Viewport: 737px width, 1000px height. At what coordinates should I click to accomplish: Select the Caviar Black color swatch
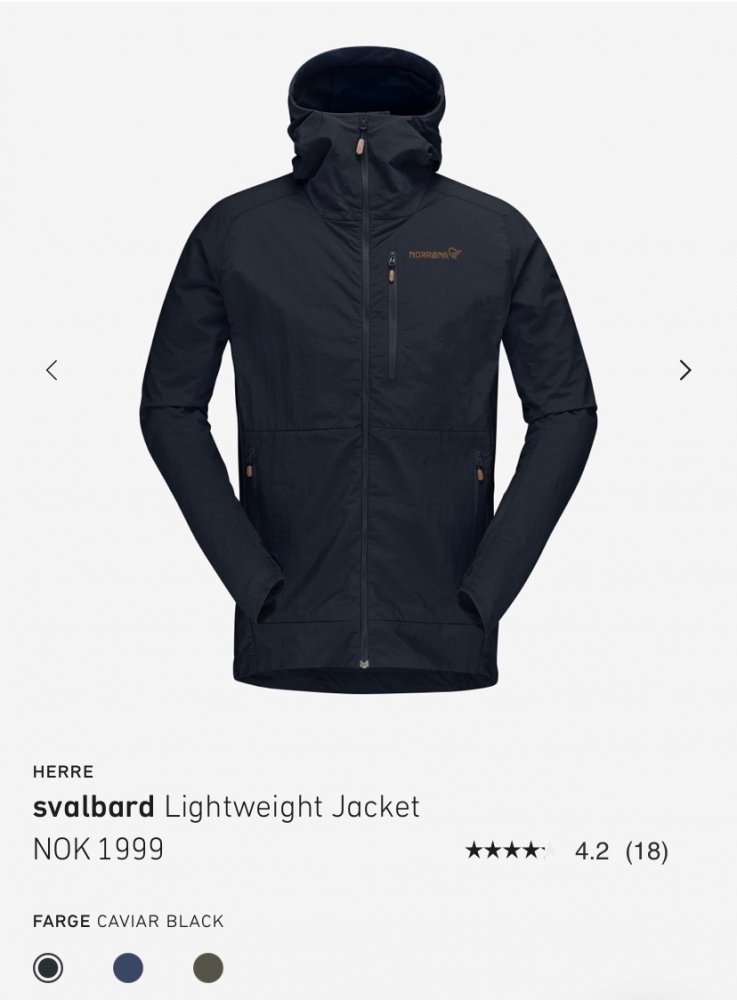pos(48,968)
